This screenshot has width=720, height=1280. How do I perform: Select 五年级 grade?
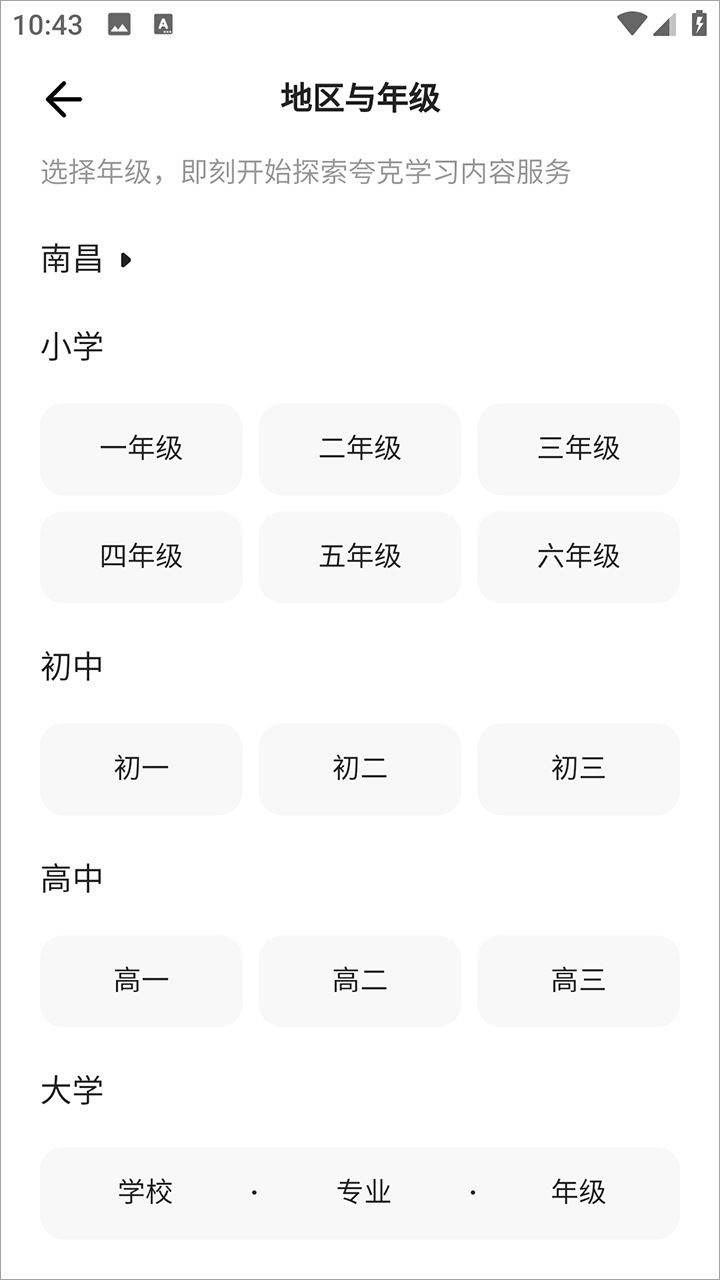(360, 557)
